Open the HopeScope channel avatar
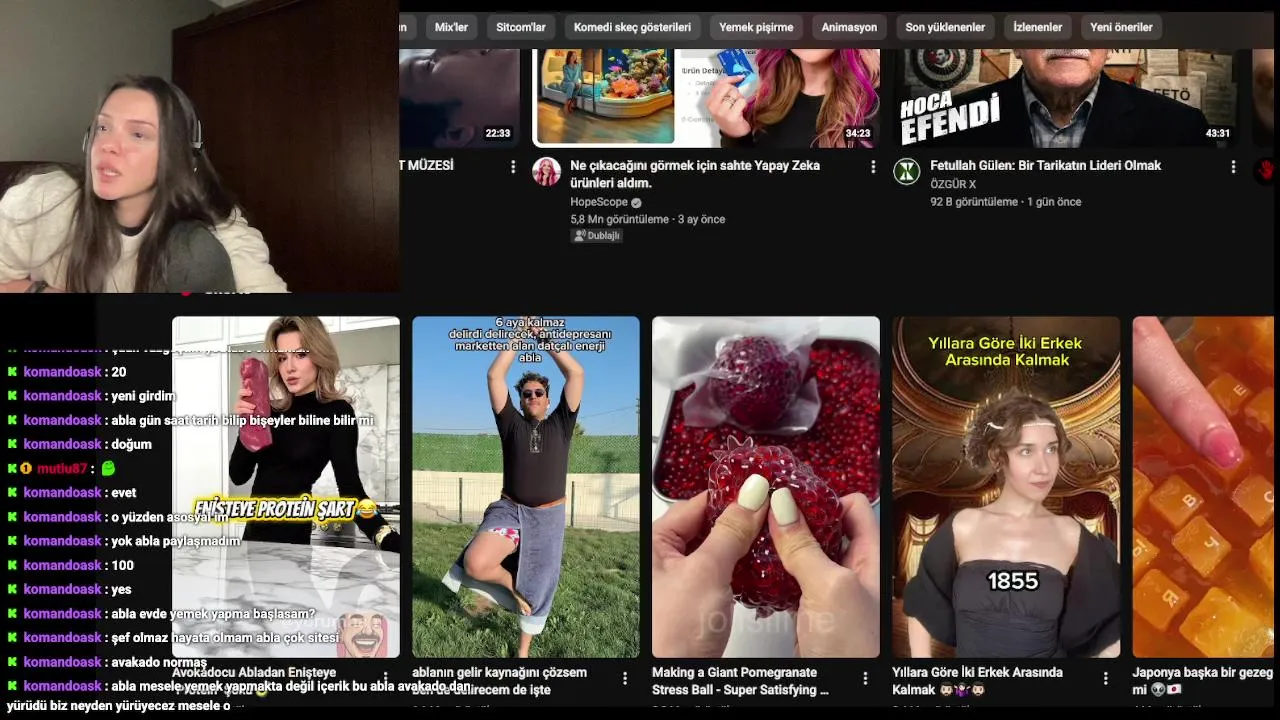This screenshot has width=1280, height=720. coord(547,171)
